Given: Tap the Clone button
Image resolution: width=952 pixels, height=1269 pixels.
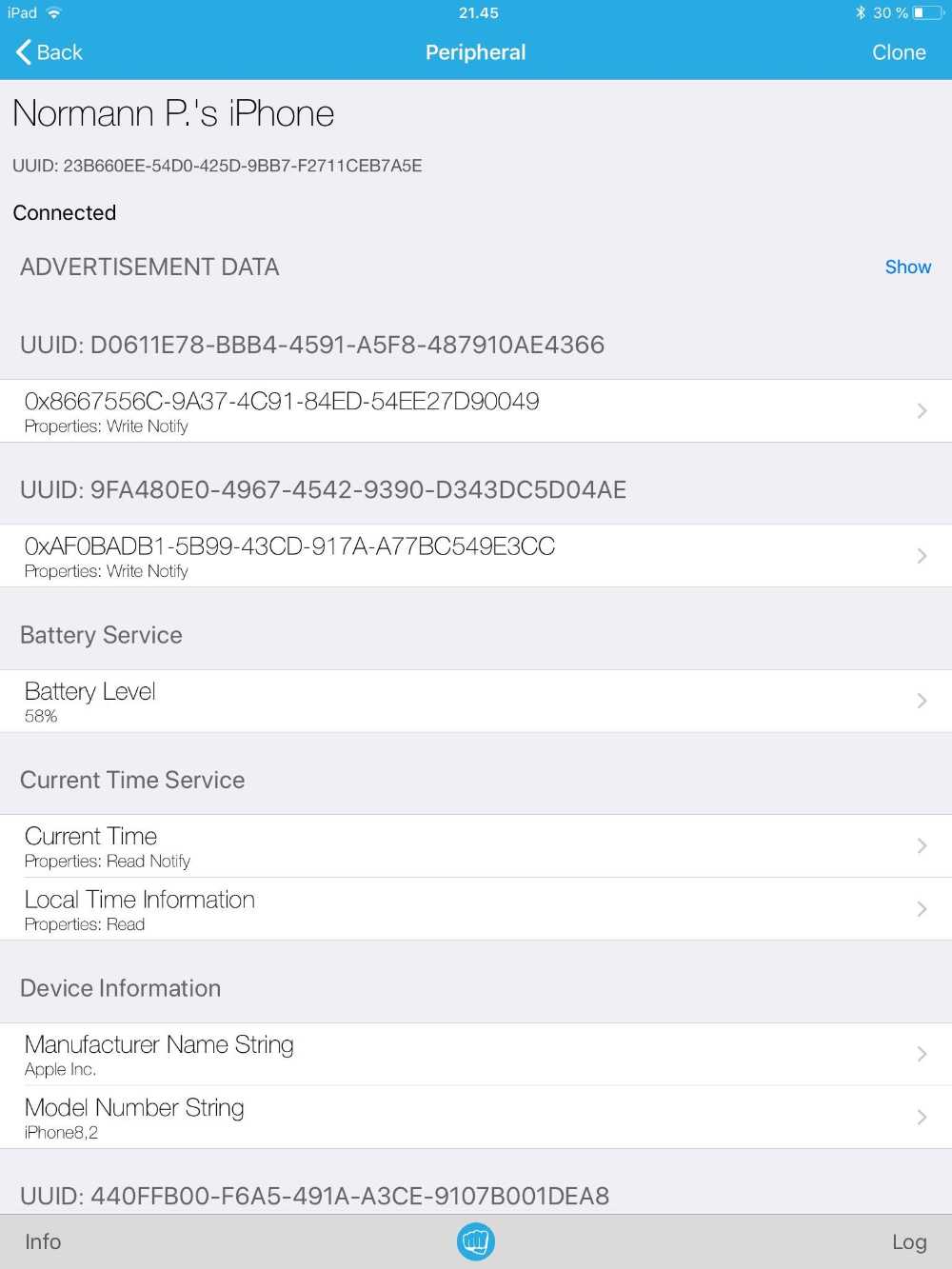Looking at the screenshot, I should tap(898, 52).
